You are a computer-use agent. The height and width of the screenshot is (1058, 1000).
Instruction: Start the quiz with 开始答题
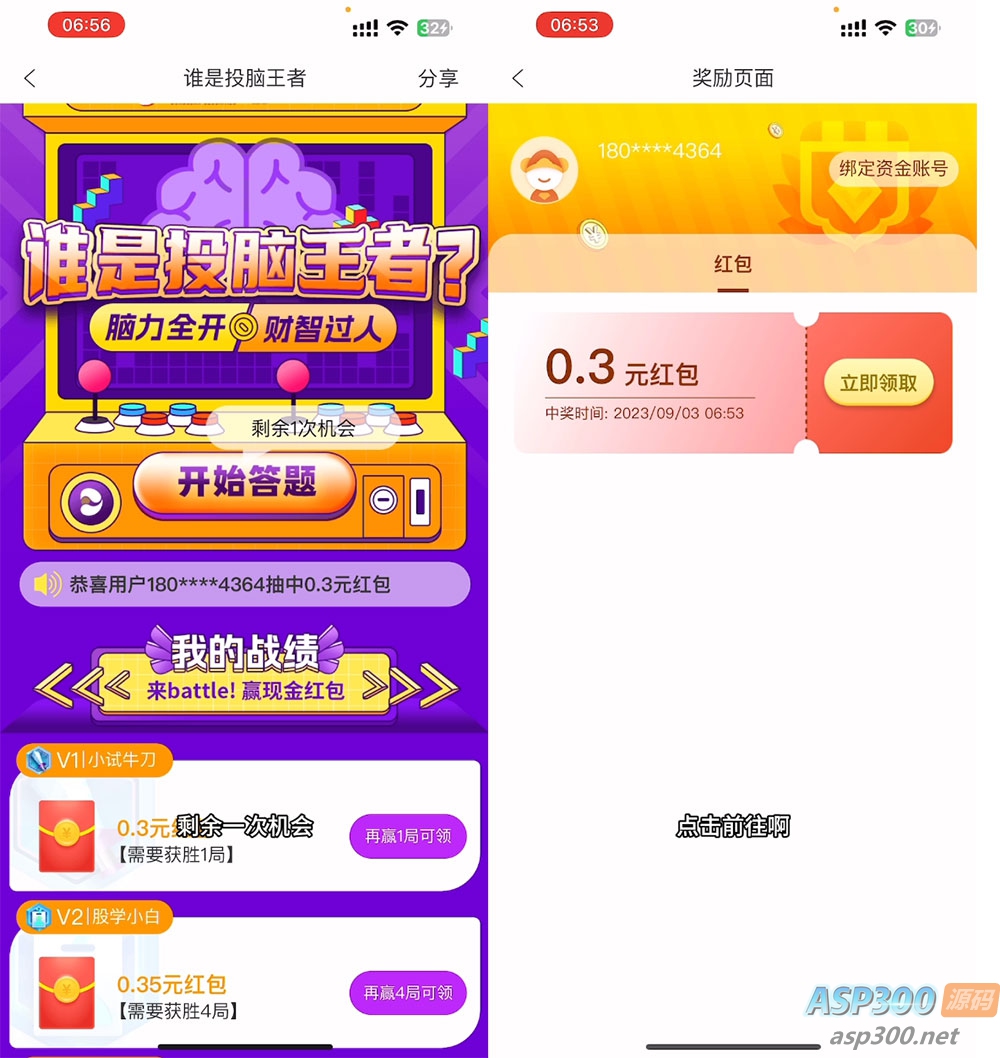246,483
